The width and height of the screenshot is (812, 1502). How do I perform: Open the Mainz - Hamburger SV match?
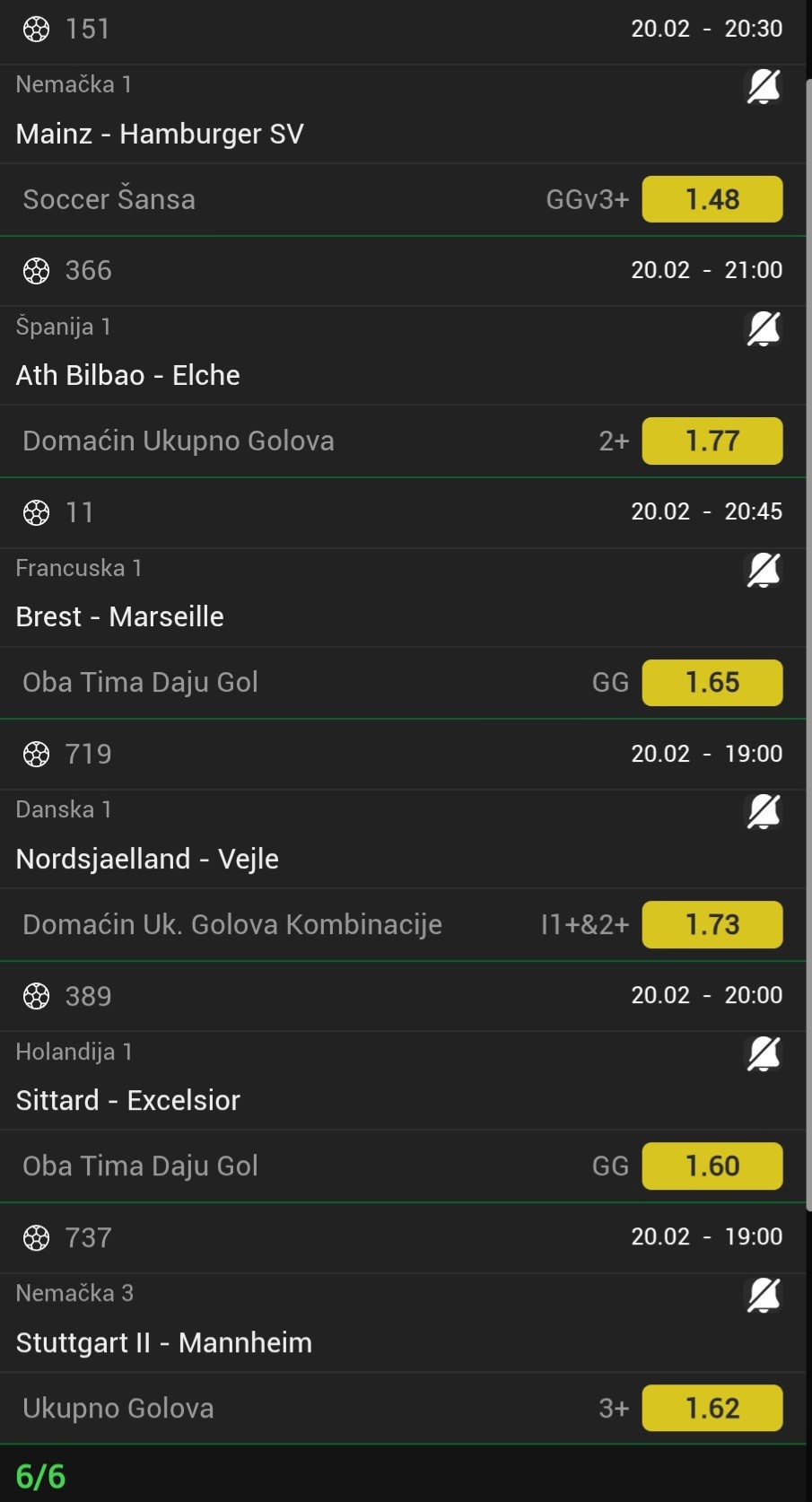tap(160, 134)
